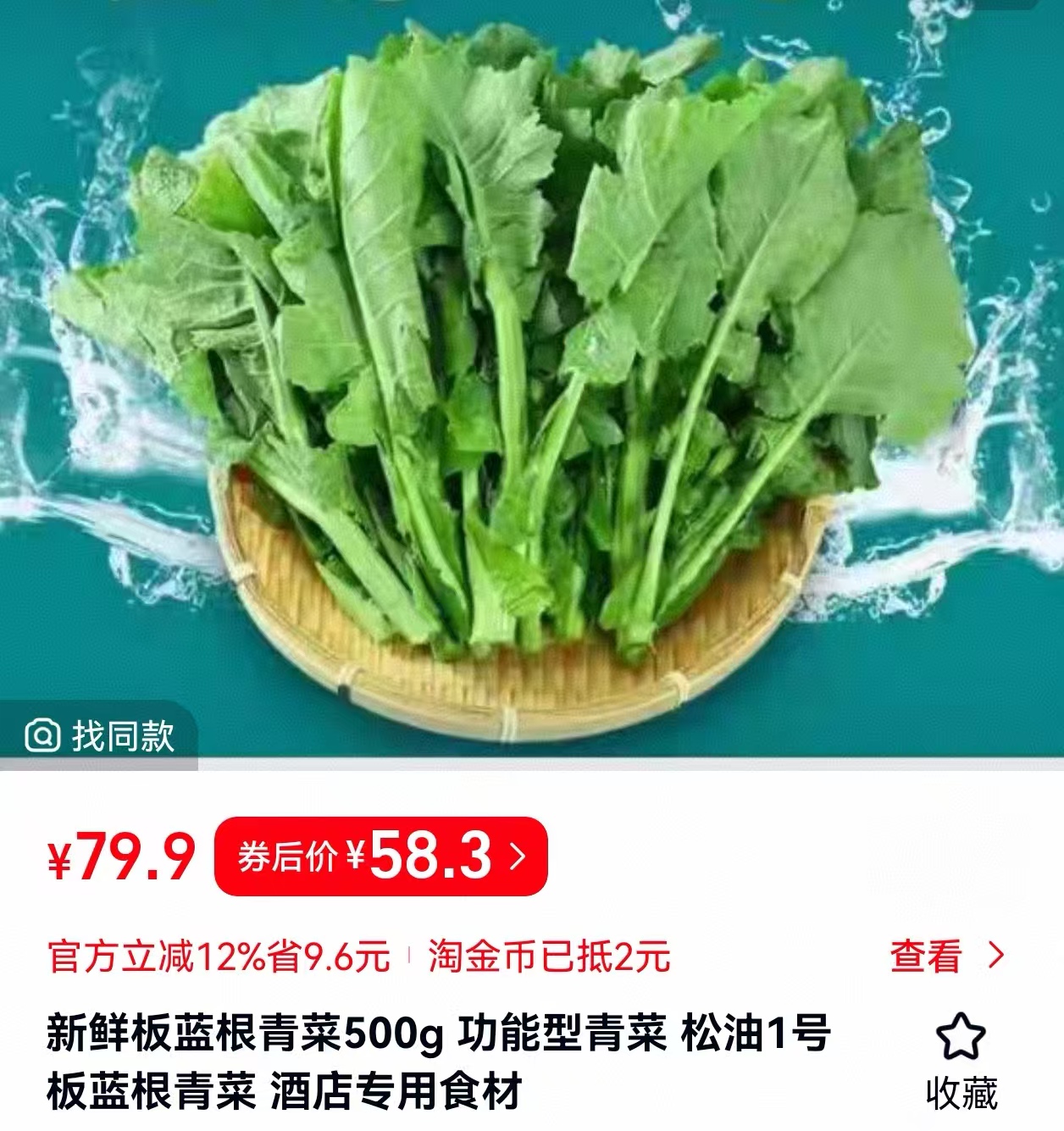Tap 查看 to view discount details
Screen dimensions: 1064x1131
pos(945,956)
